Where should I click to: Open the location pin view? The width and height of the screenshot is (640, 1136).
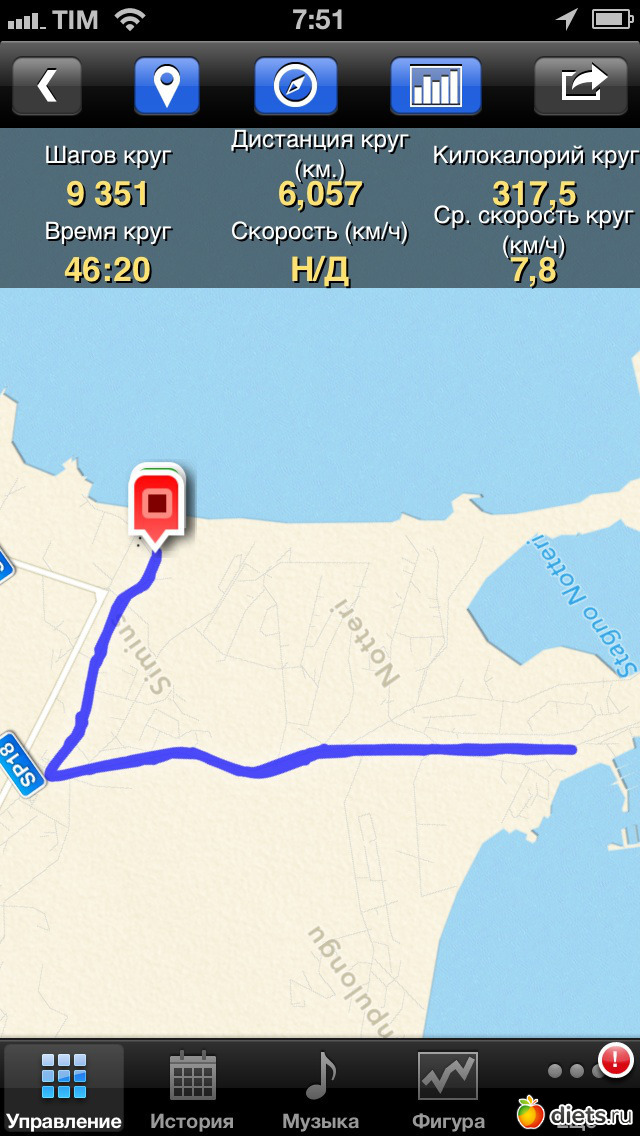point(167,86)
